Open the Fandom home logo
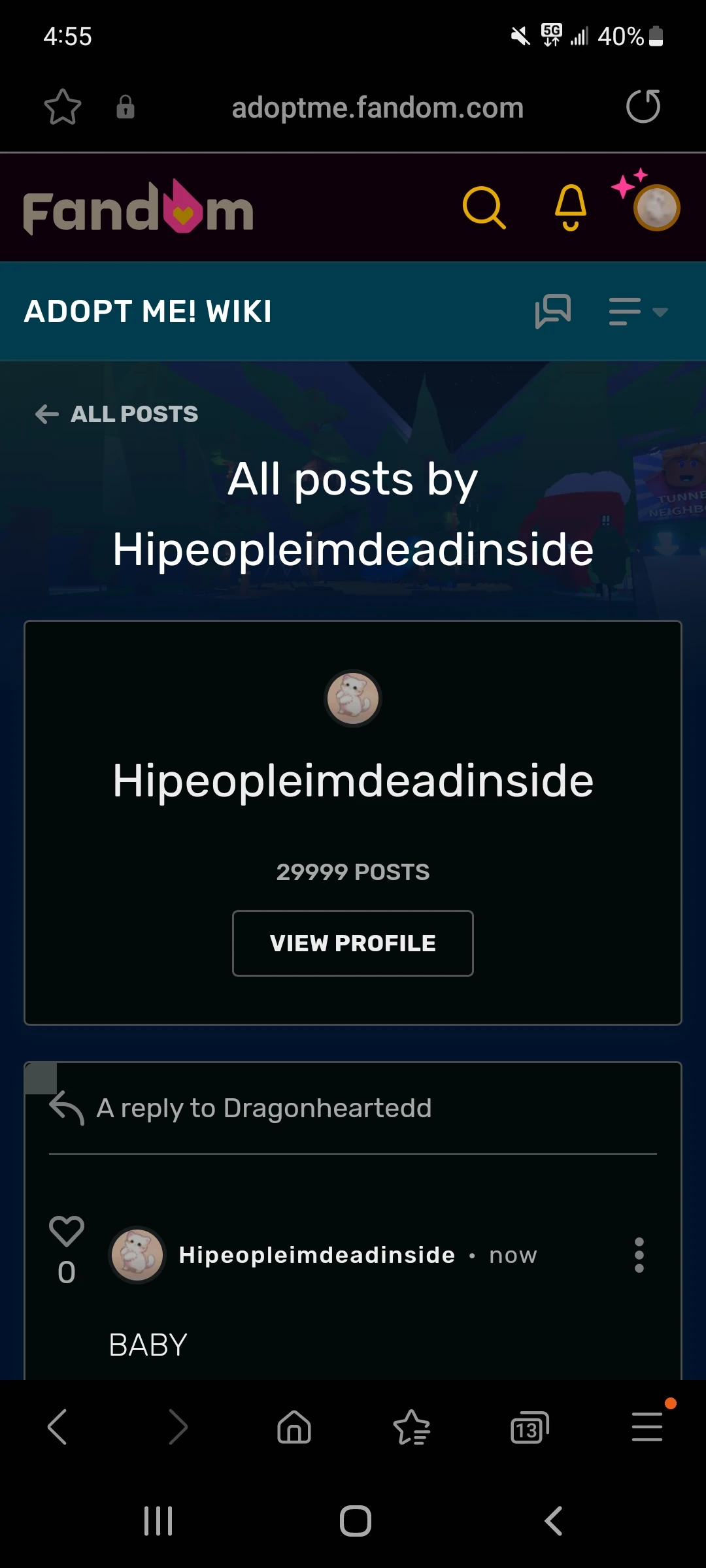The width and height of the screenshot is (706, 1568). tap(139, 208)
